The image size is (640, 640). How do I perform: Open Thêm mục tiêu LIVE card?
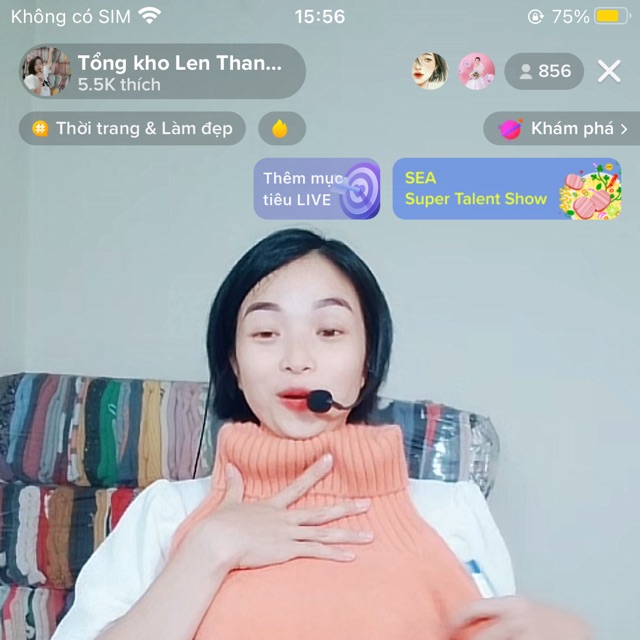point(316,188)
